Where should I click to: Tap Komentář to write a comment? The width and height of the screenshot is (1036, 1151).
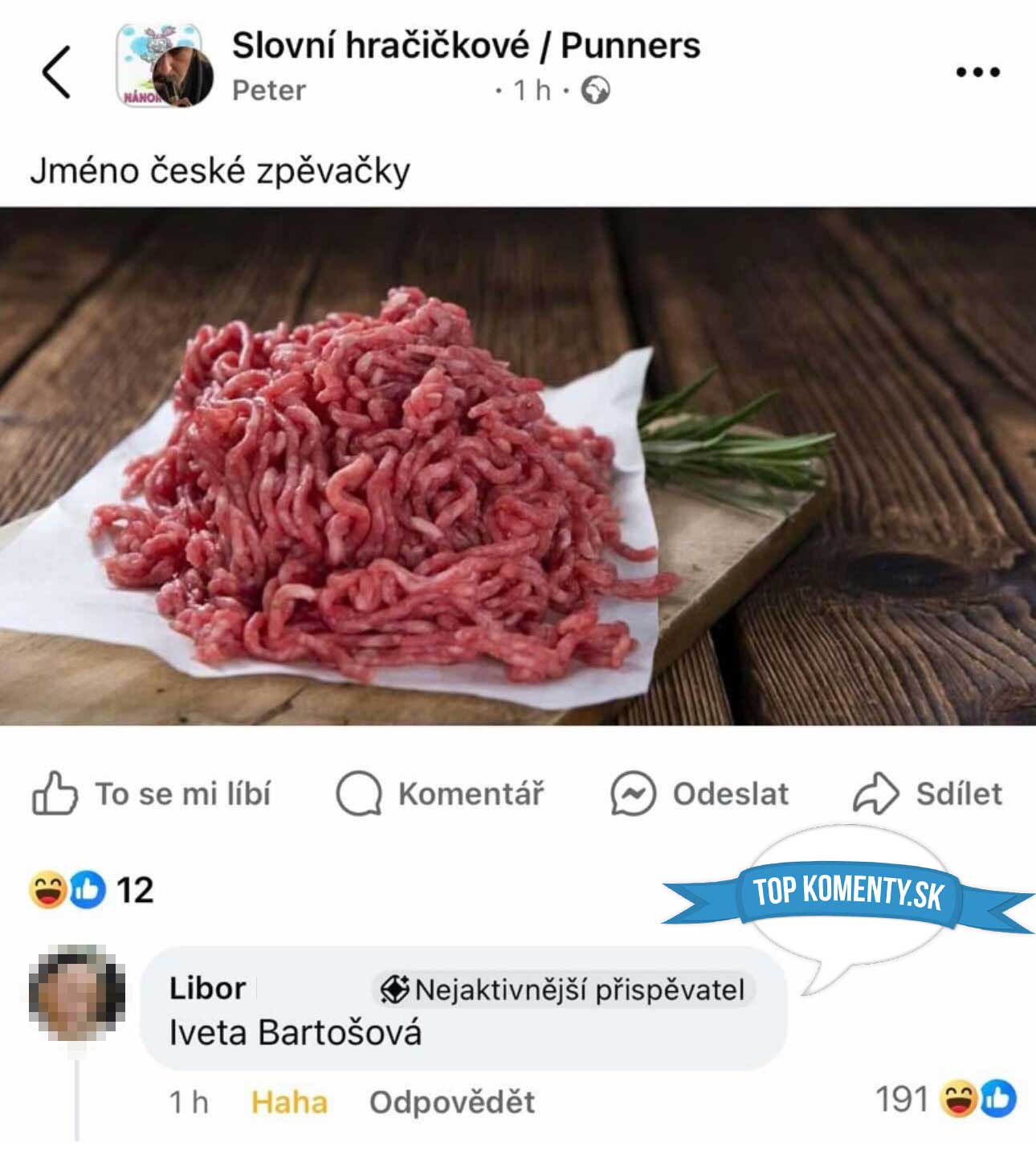pyautogui.click(x=439, y=794)
